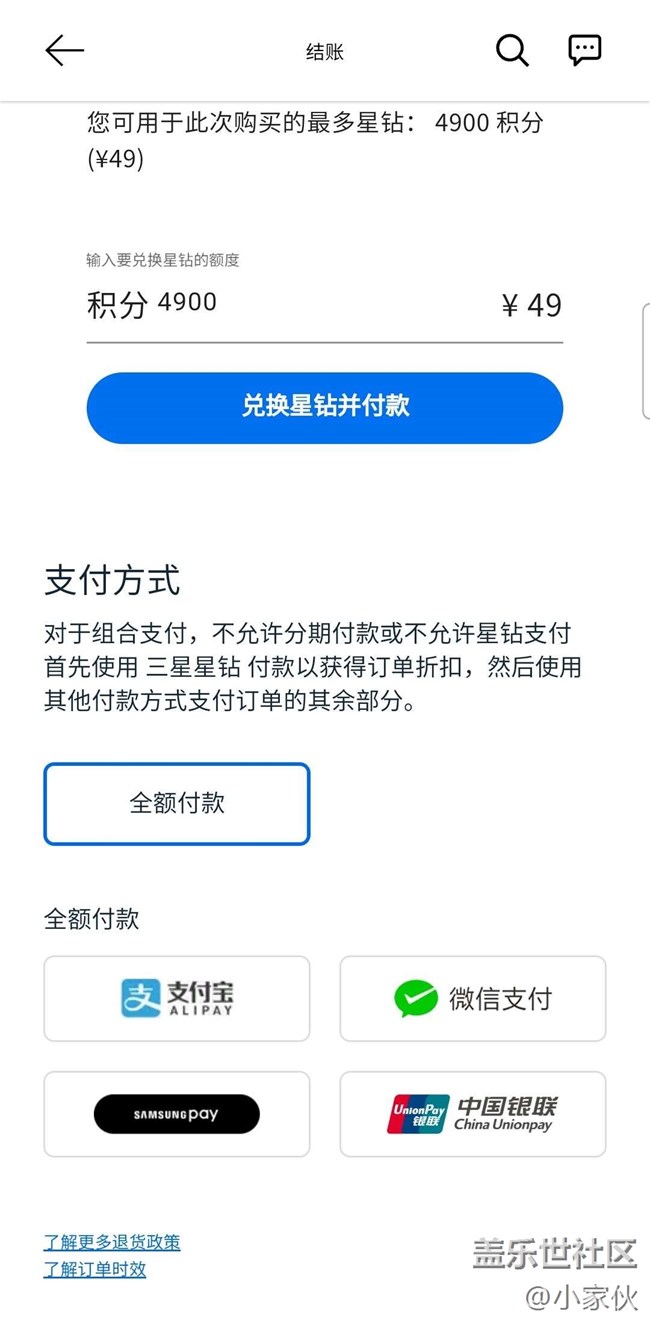
Task: Pay with Samsung Pay
Action: coord(177,1114)
